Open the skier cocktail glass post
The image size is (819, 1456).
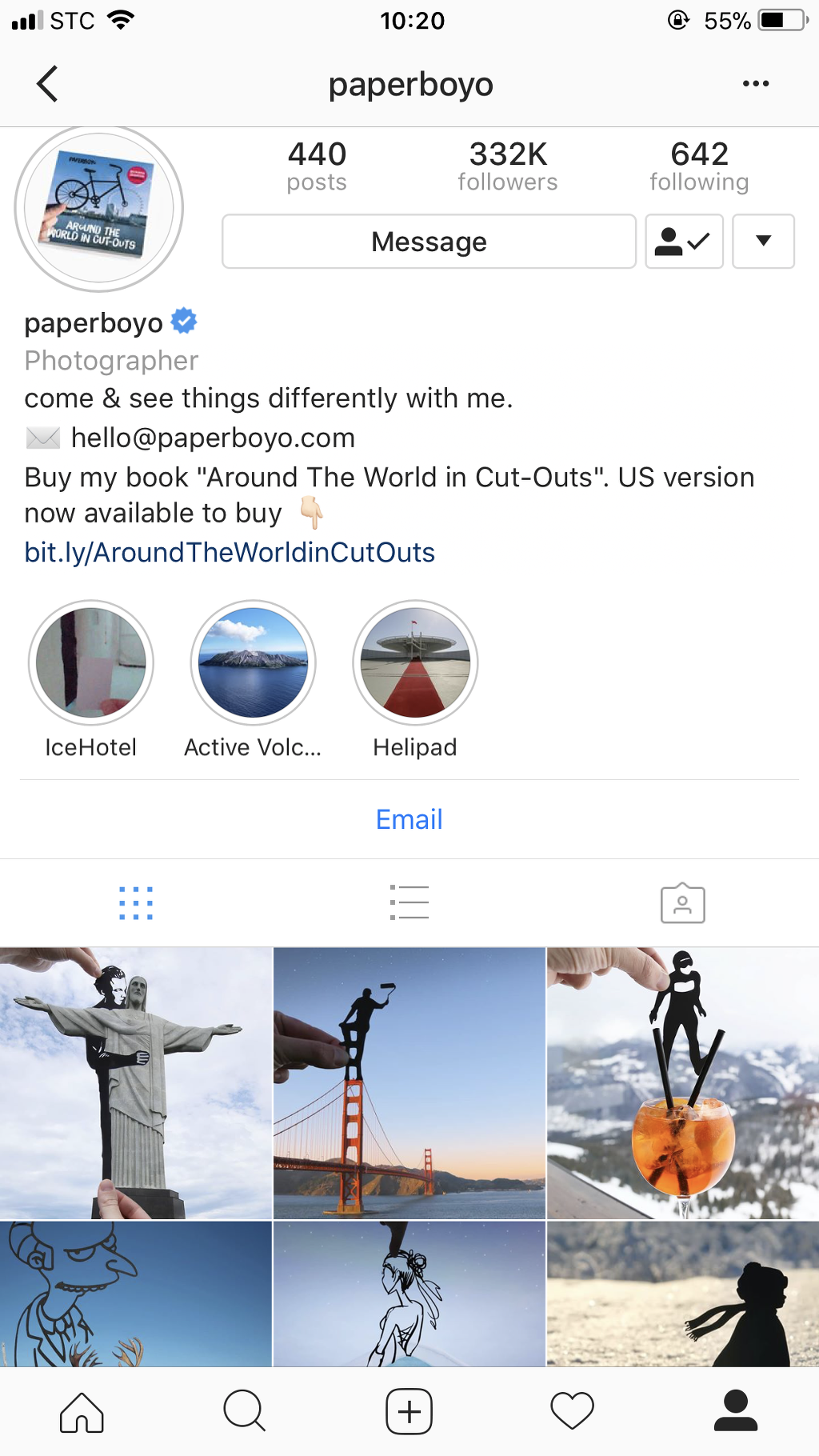pos(683,1083)
